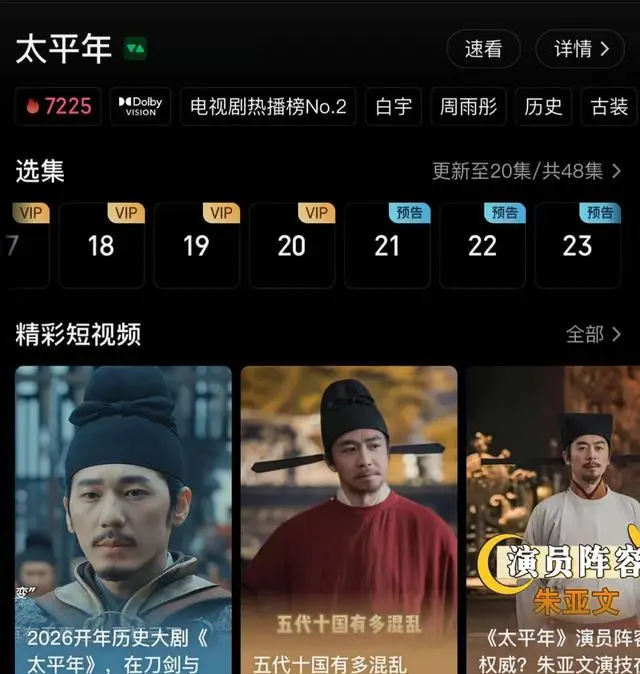Open the 五代十国有多混乱 short video
The image size is (640, 674).
[349, 520]
